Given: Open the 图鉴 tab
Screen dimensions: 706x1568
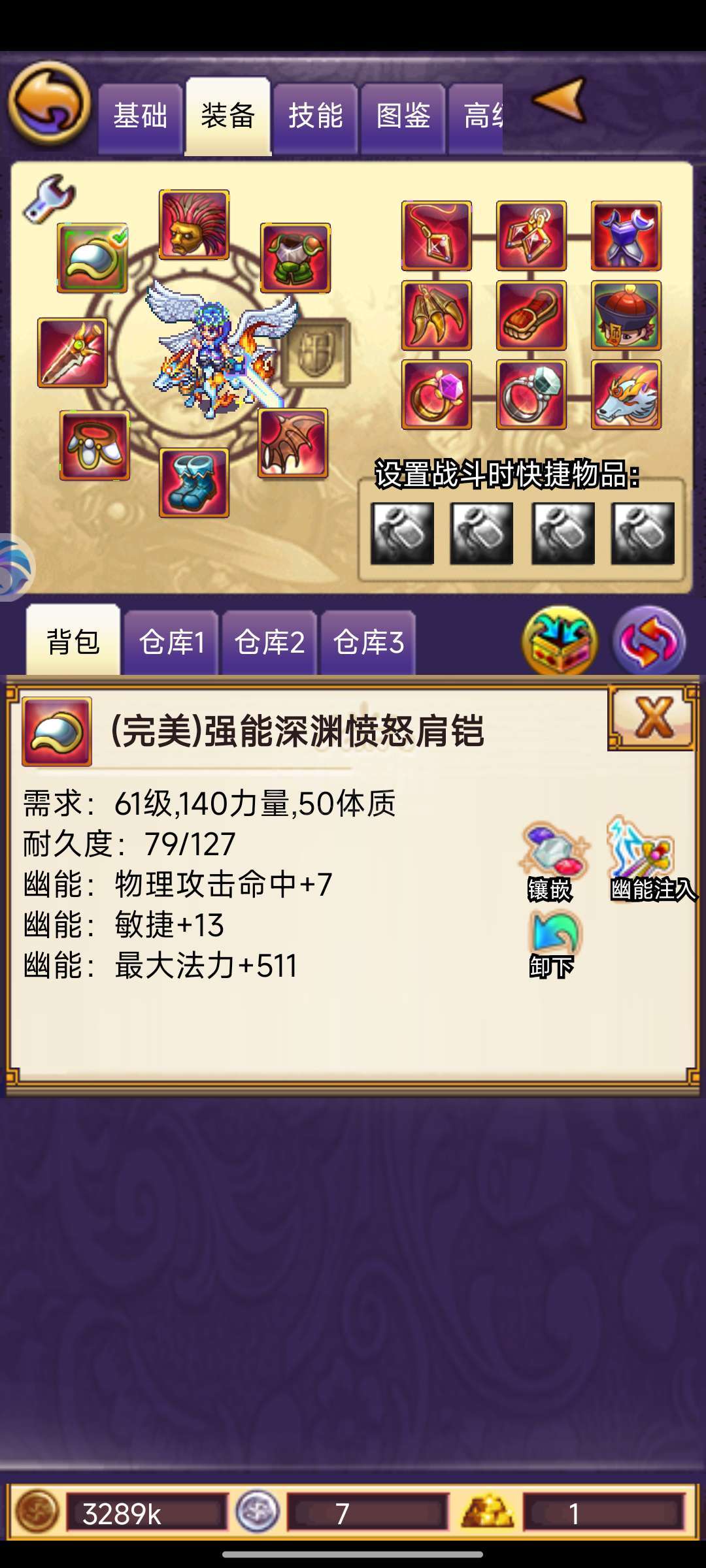Looking at the screenshot, I should pyautogui.click(x=403, y=118).
